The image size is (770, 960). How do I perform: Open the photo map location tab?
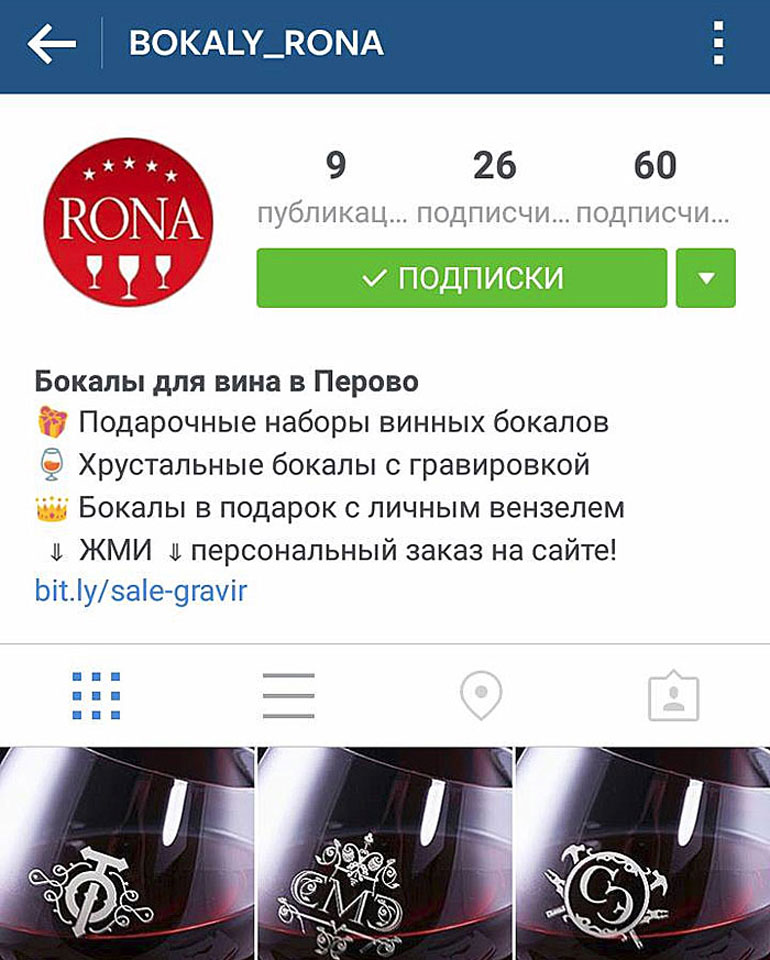point(481,696)
